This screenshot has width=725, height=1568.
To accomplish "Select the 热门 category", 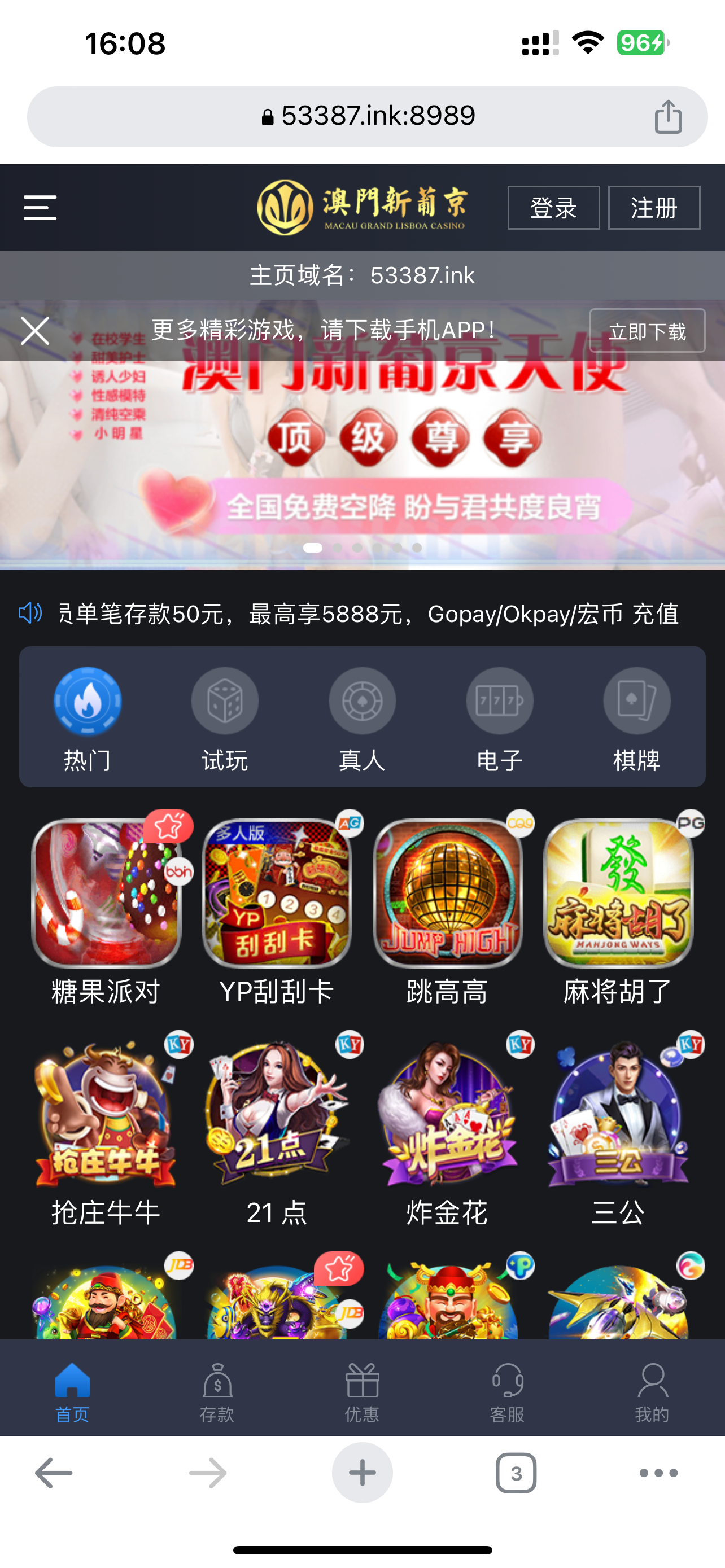I will point(88,719).
